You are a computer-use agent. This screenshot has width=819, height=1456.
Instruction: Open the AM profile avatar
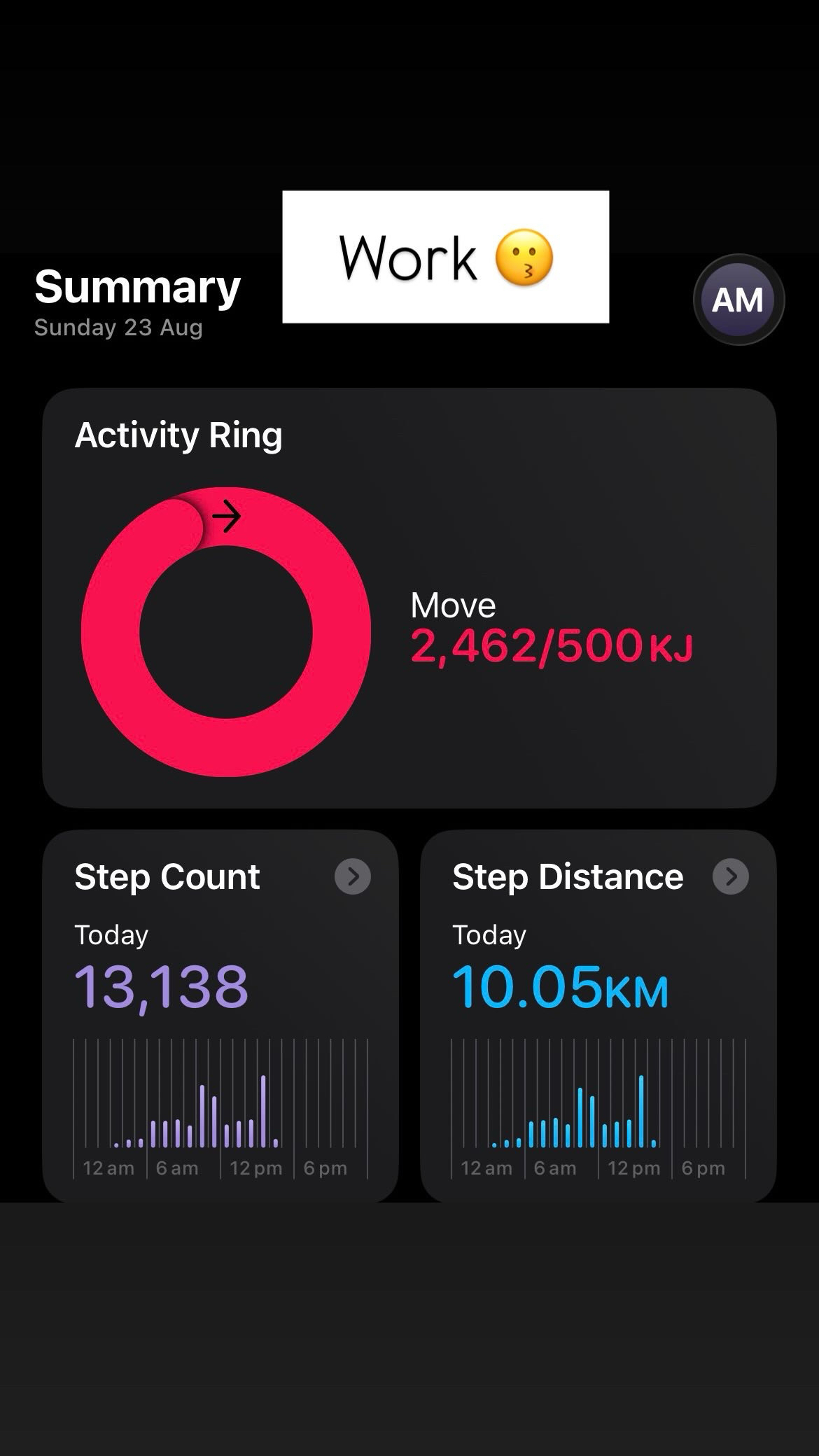[x=738, y=300]
